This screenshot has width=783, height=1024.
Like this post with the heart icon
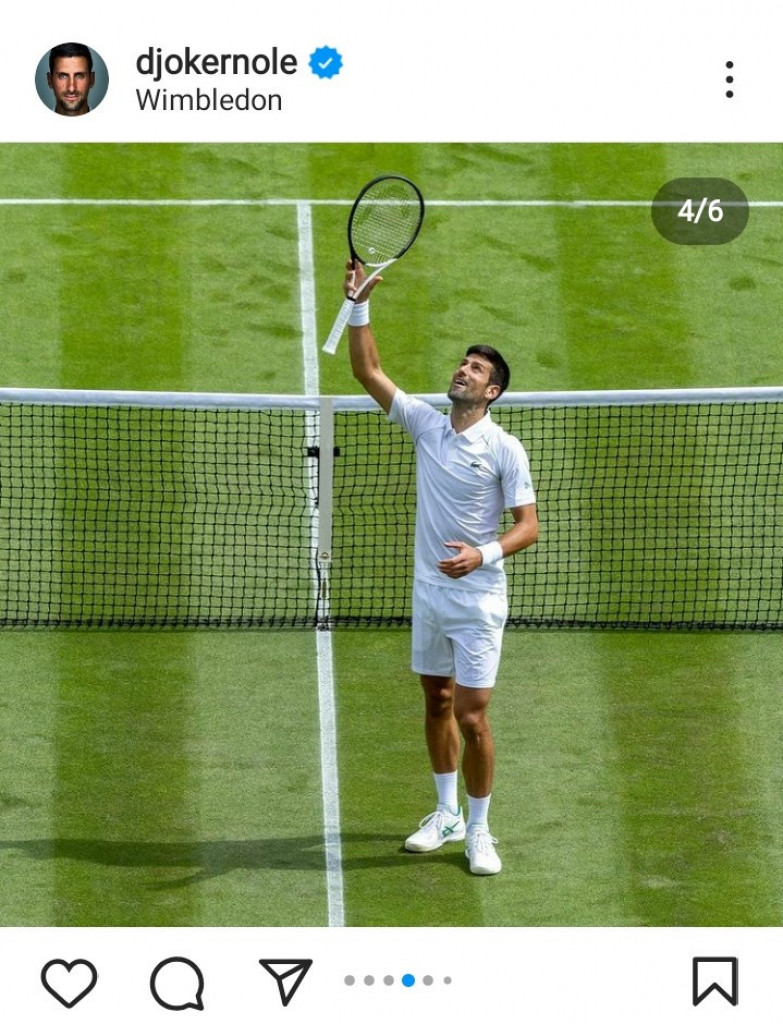click(69, 982)
